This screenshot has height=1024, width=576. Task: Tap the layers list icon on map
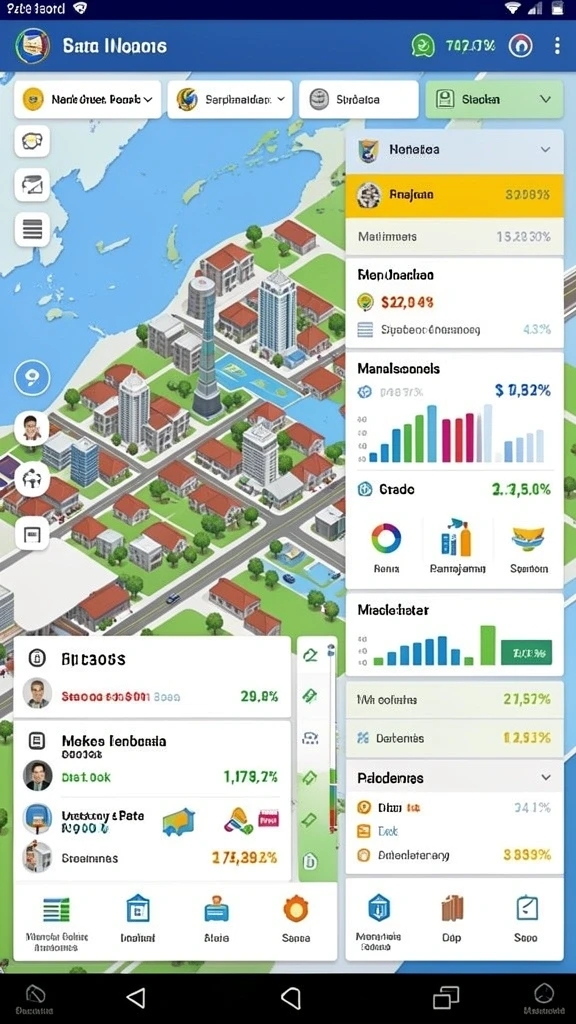coord(32,230)
